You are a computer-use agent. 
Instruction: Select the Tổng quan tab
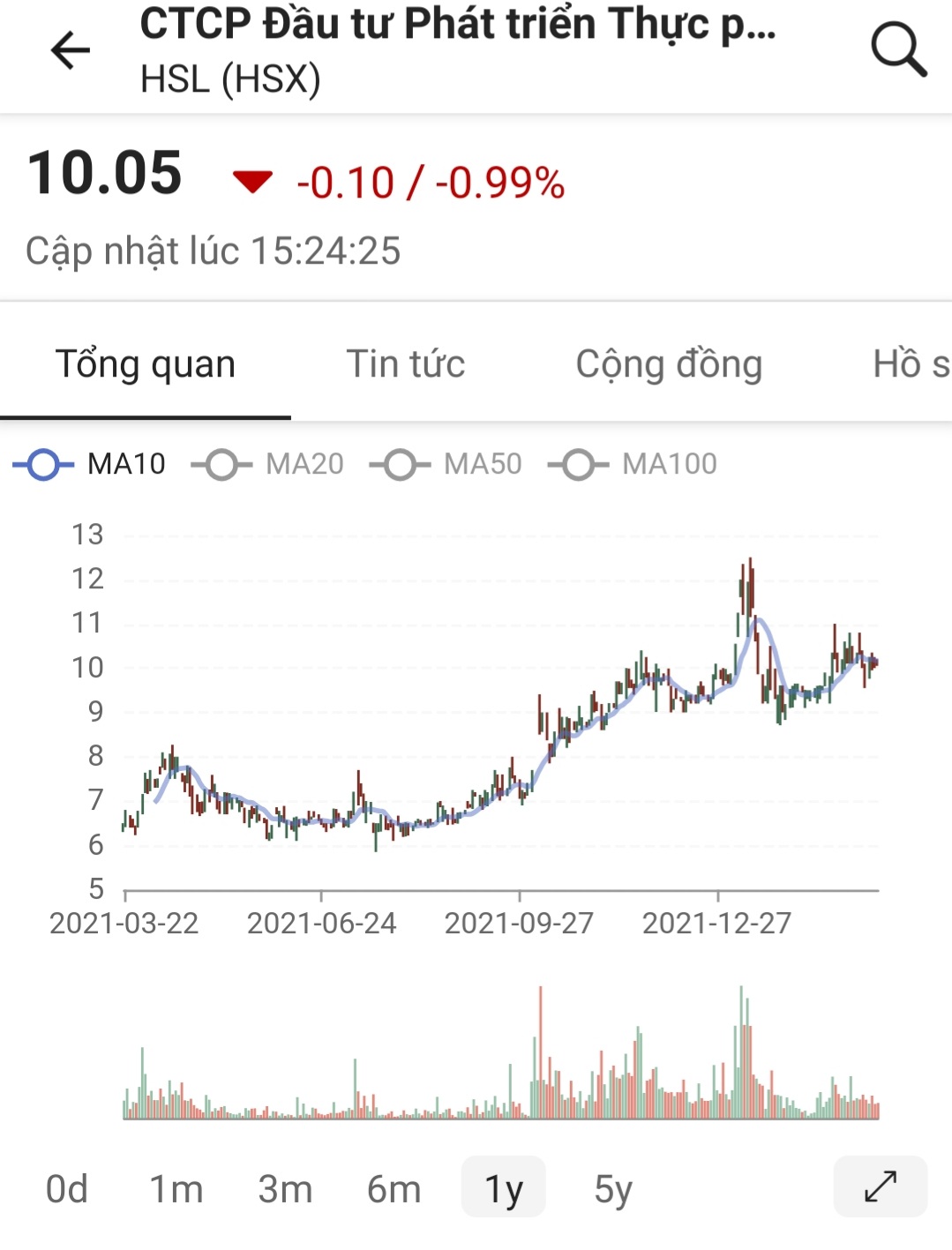click(146, 364)
